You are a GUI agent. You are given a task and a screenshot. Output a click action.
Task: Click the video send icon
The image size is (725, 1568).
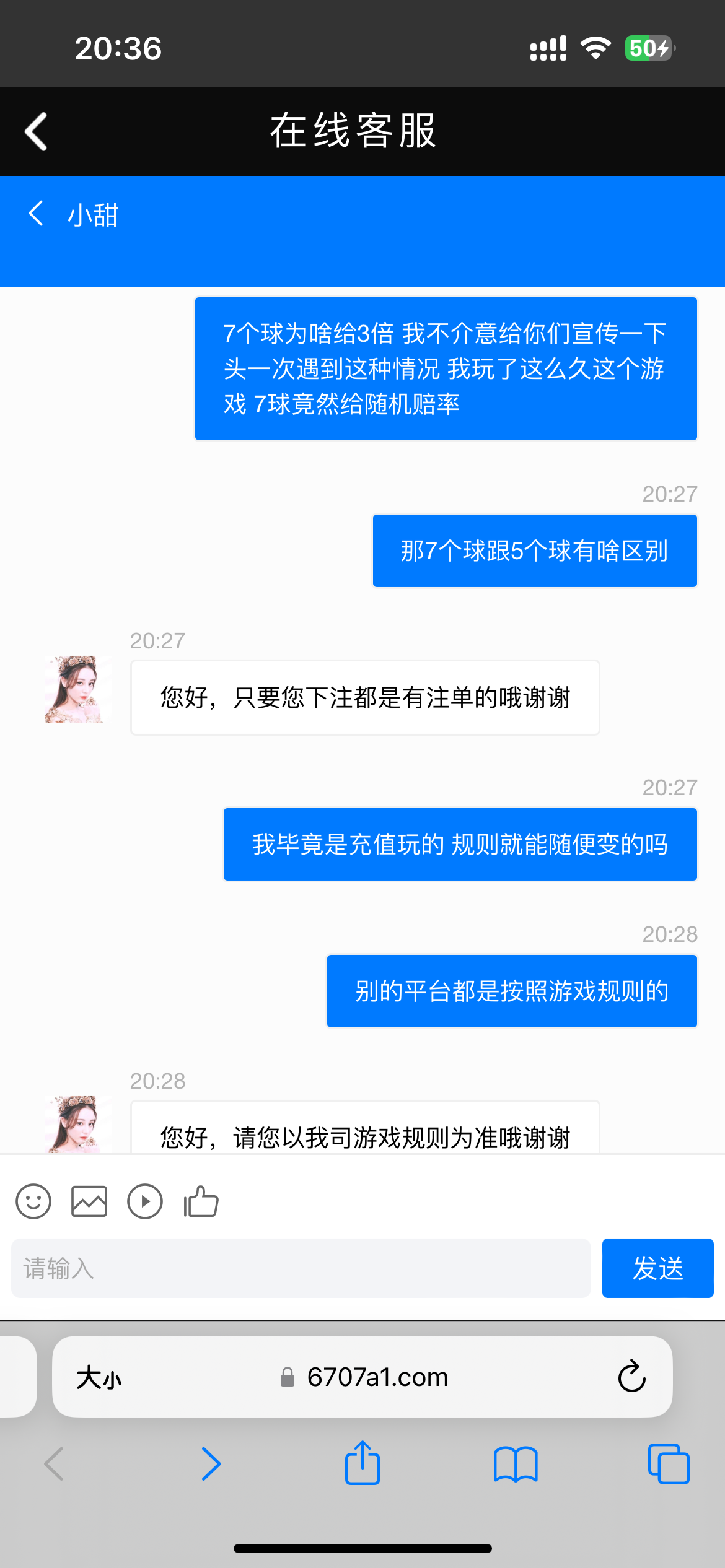coord(144,1201)
